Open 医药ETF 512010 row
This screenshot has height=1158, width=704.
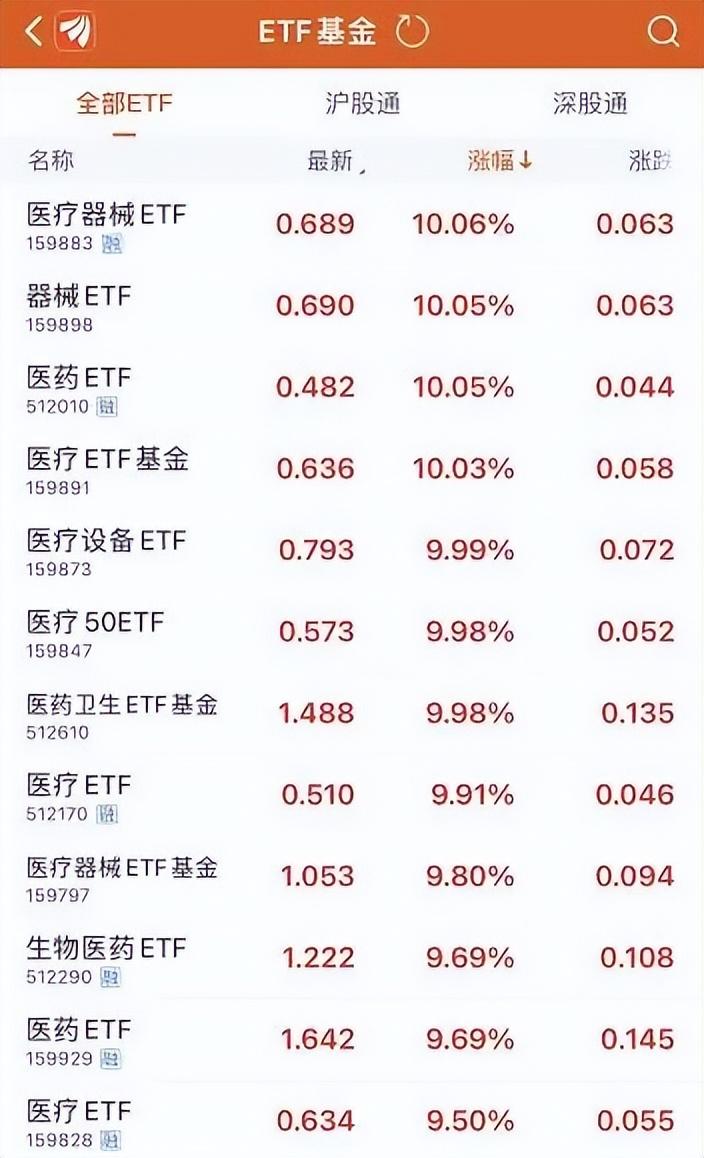coord(352,387)
